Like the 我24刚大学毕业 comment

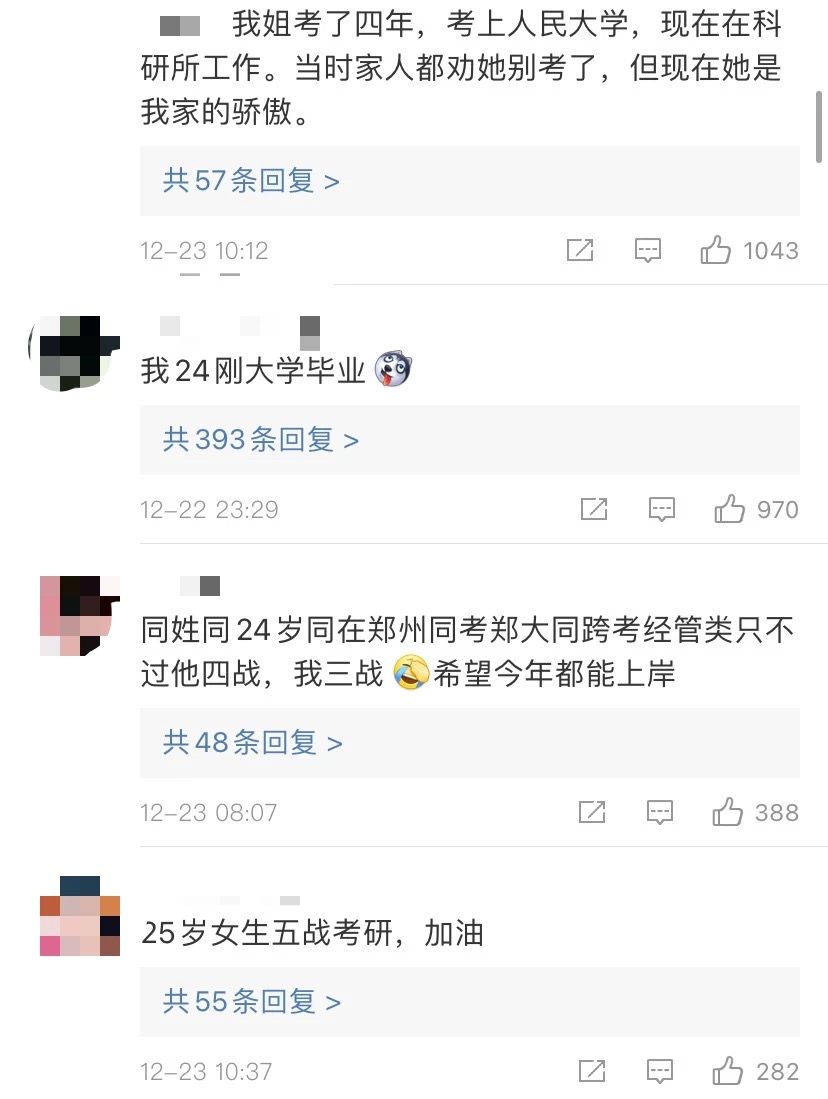(x=730, y=510)
